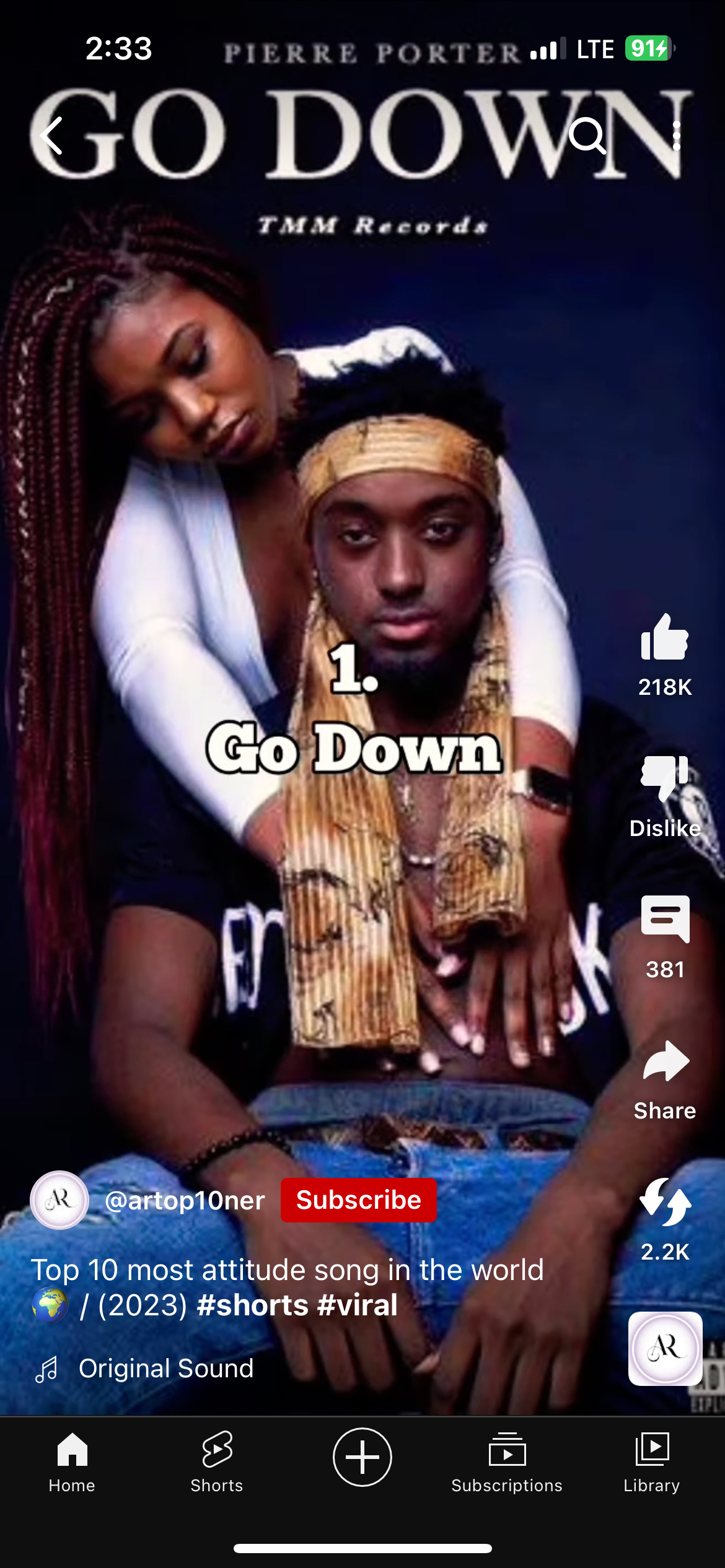Remix this Short
The height and width of the screenshot is (1568, 725).
pos(664,1203)
